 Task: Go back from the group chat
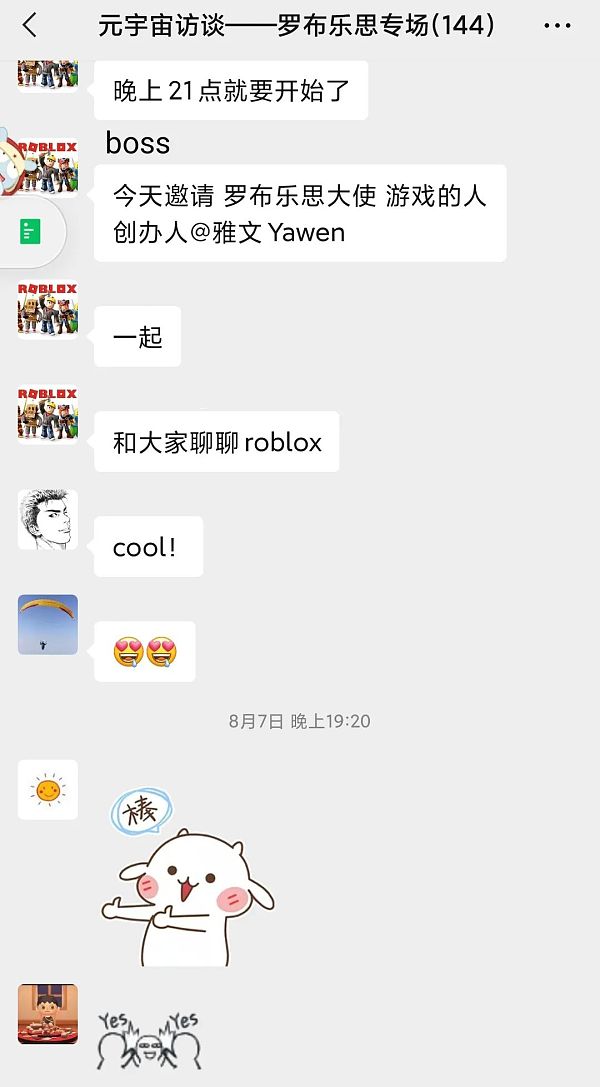(30, 26)
